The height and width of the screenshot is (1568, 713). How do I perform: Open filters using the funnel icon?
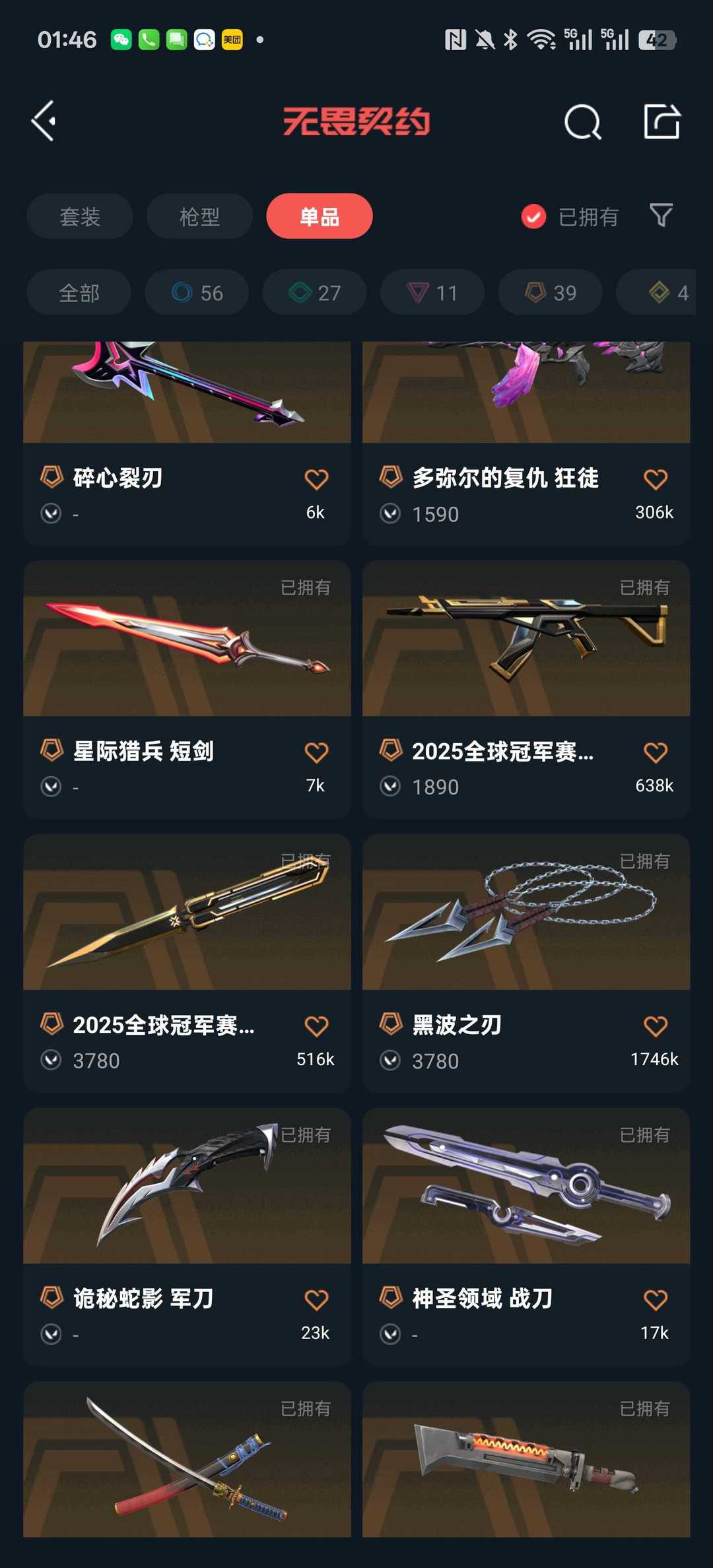point(663,216)
